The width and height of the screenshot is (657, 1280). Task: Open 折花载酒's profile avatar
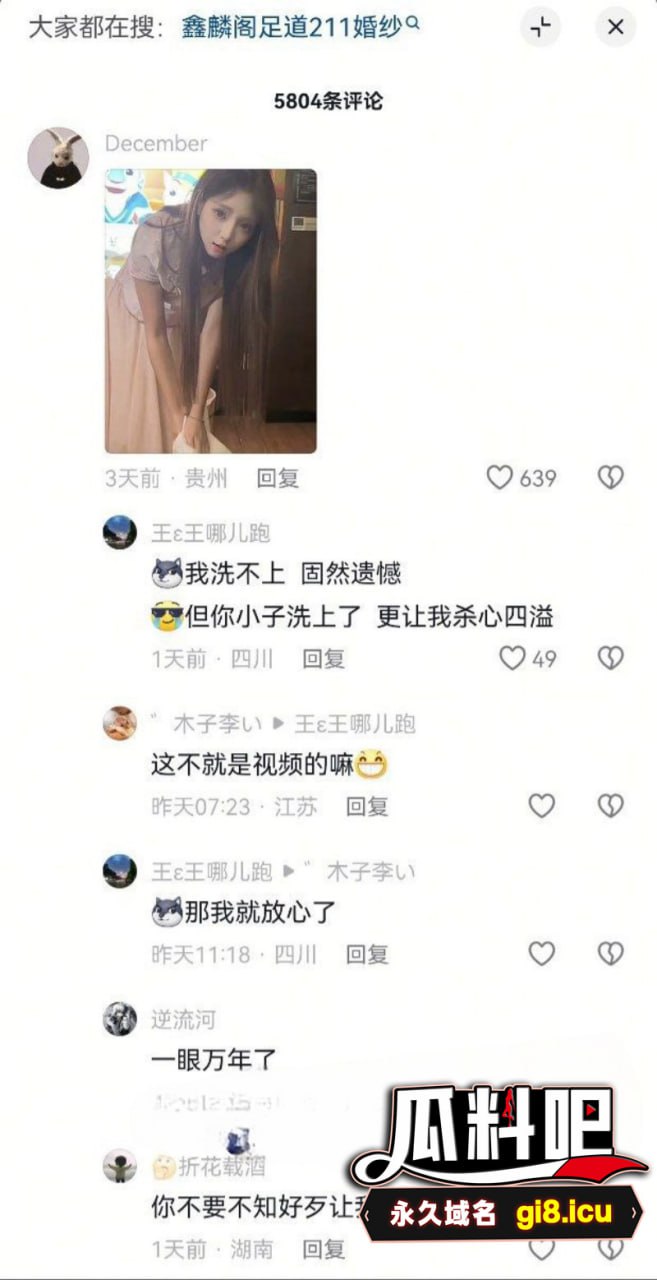120,1166
